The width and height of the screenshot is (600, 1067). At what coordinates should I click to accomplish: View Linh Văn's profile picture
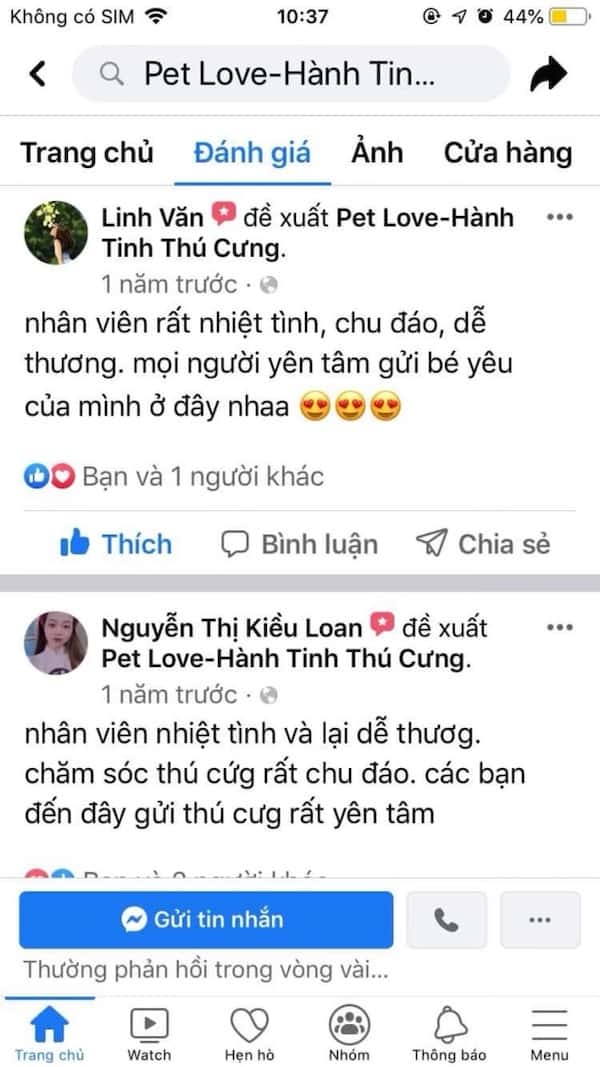pos(55,232)
